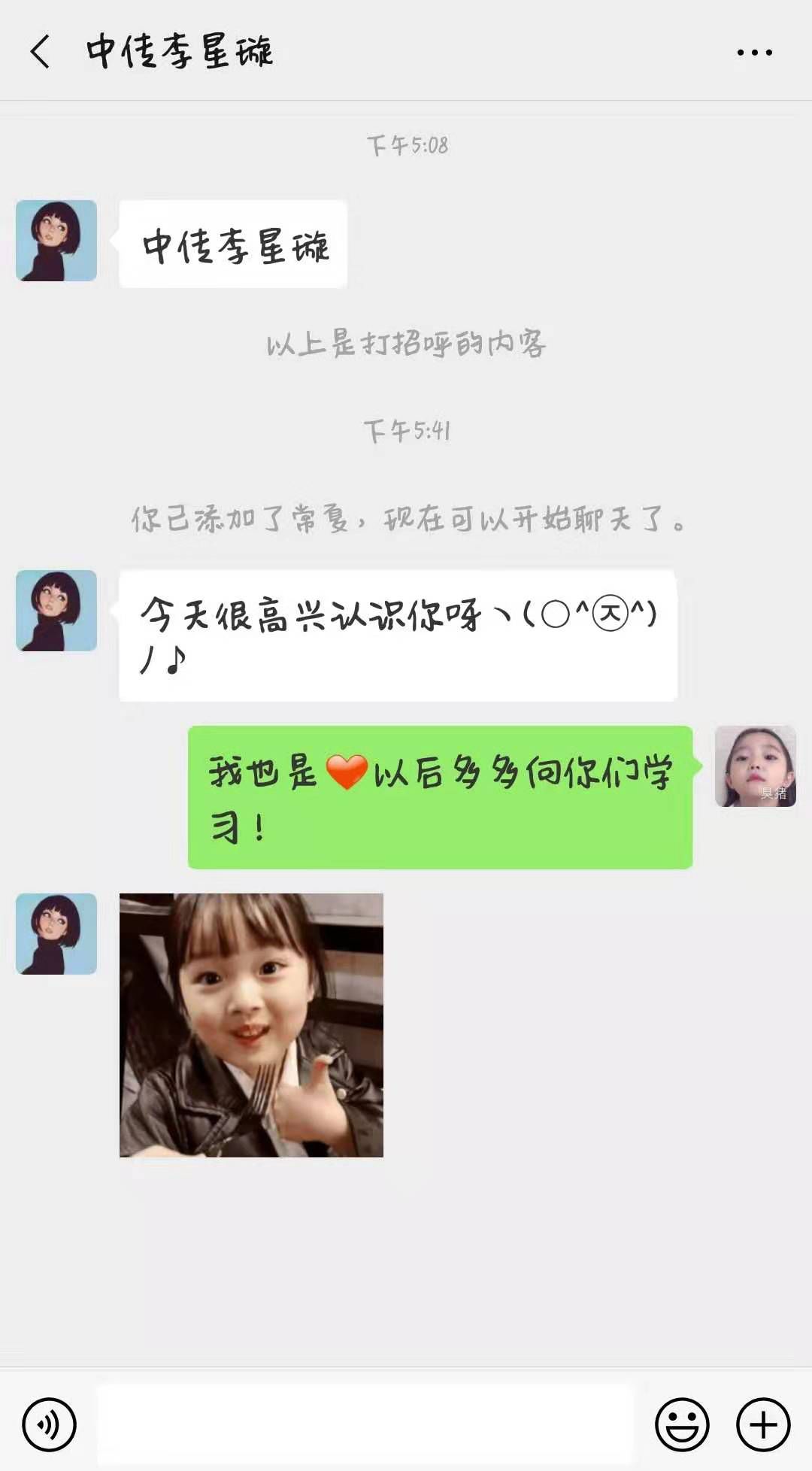The height and width of the screenshot is (1471, 812).
Task: Open my own avatar beside the green message
Action: 755,766
